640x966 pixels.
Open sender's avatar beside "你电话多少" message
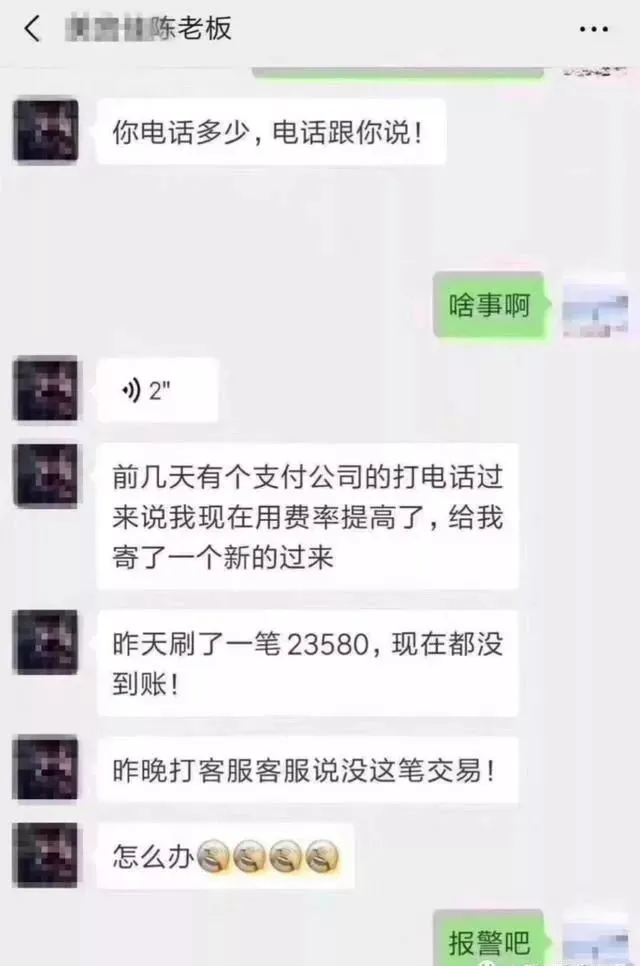45,131
